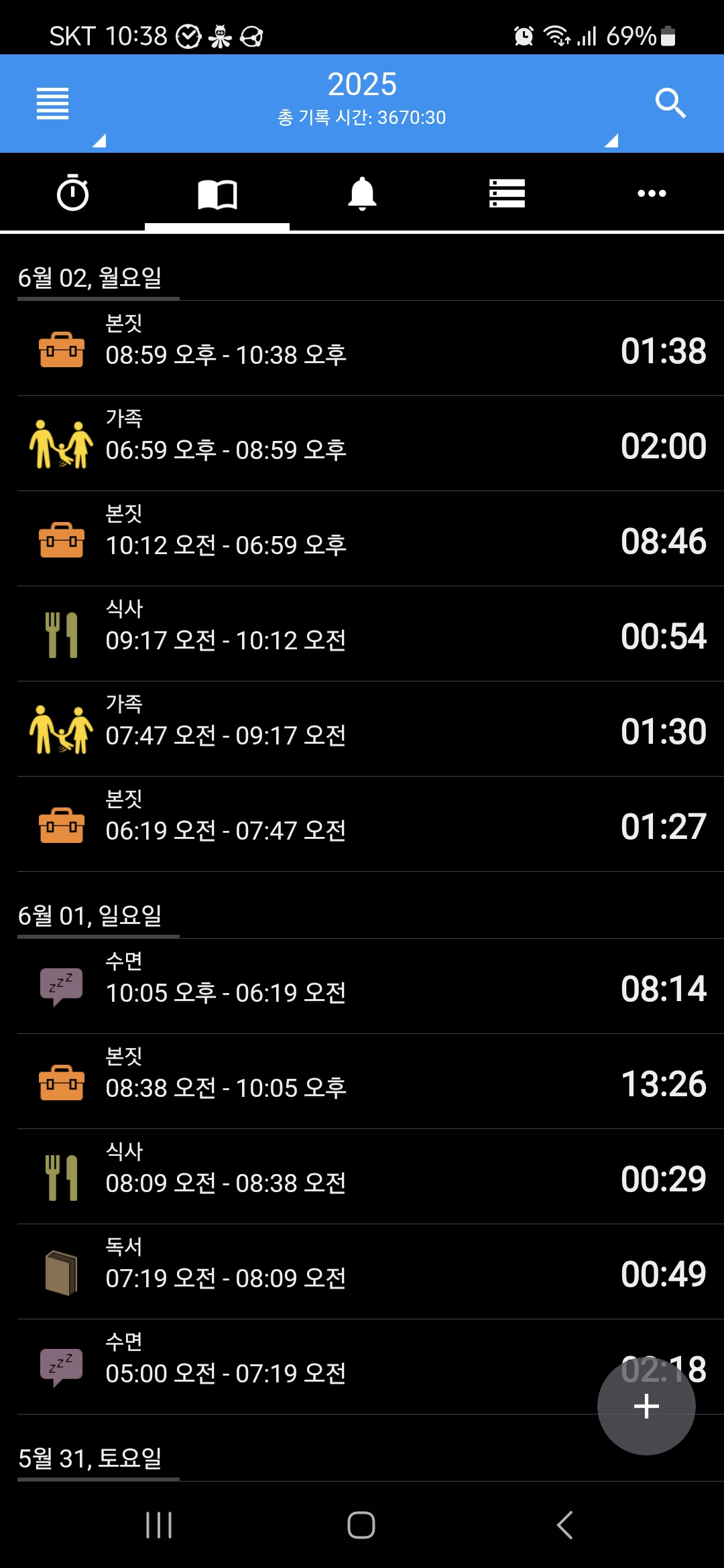The width and height of the screenshot is (724, 1568).
Task: Open the 본짓 entry 08:59 오후 - 10:38 오후
Action: click(x=362, y=348)
